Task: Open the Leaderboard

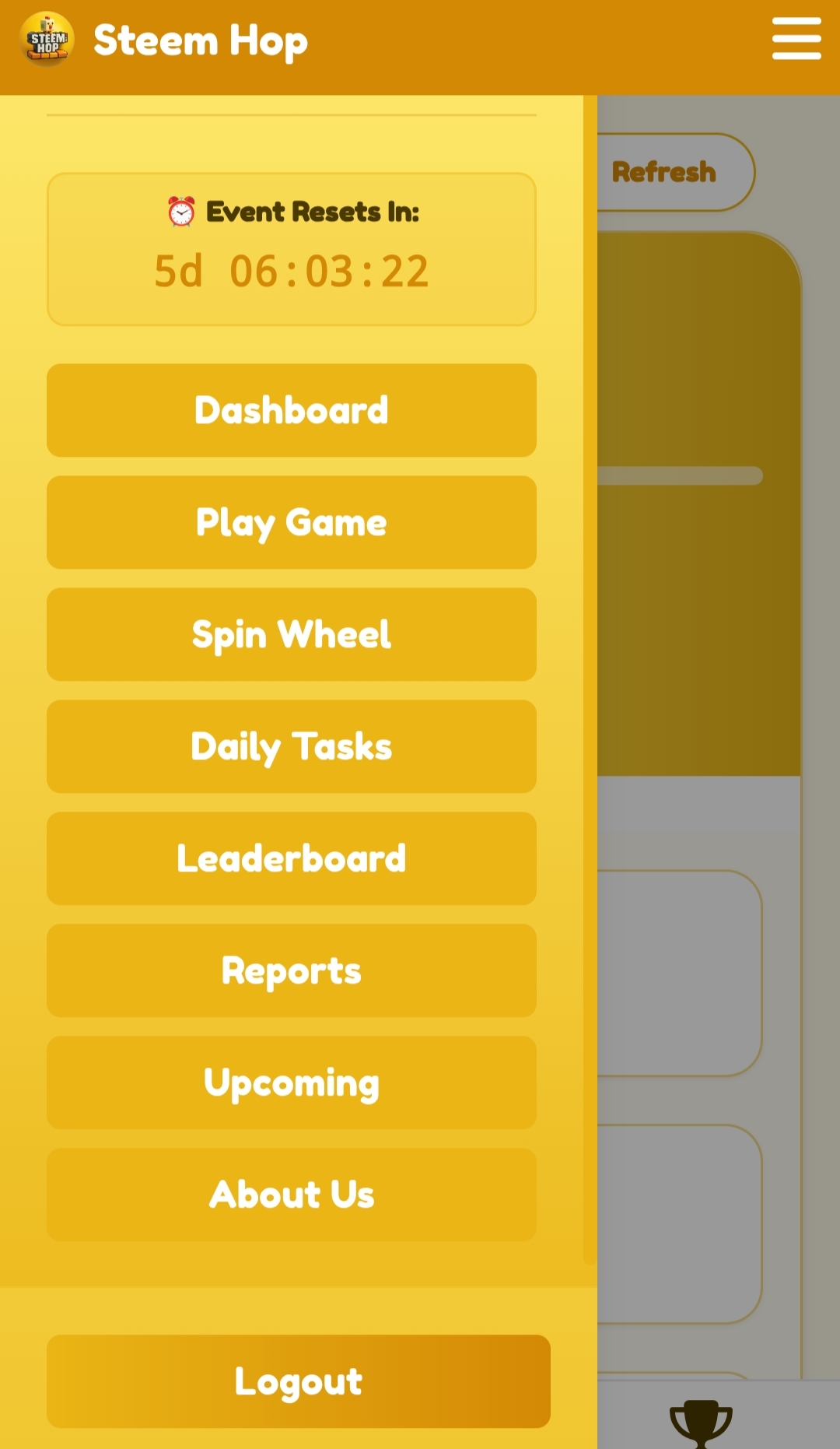Action: click(x=292, y=858)
